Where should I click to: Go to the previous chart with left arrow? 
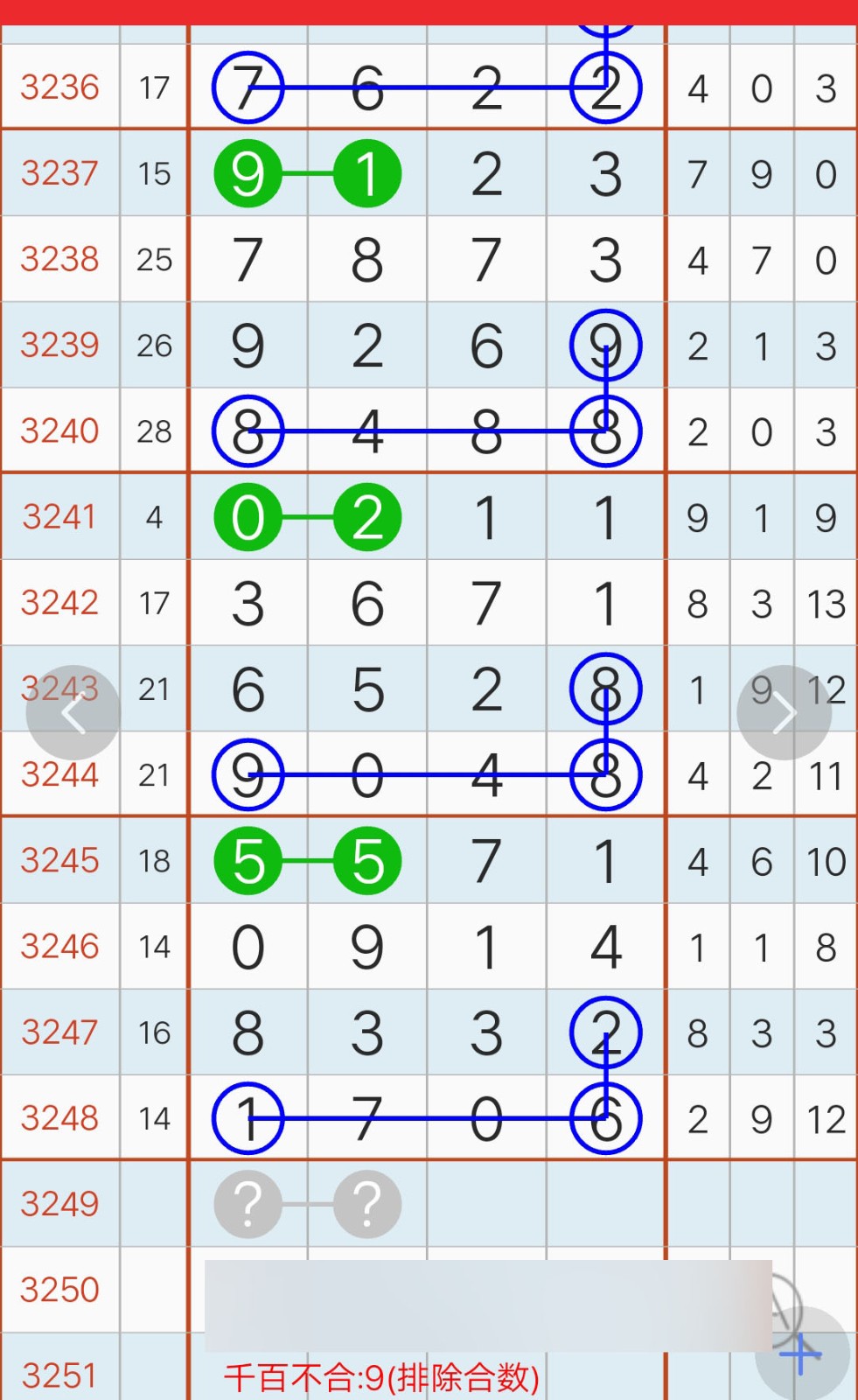73,713
